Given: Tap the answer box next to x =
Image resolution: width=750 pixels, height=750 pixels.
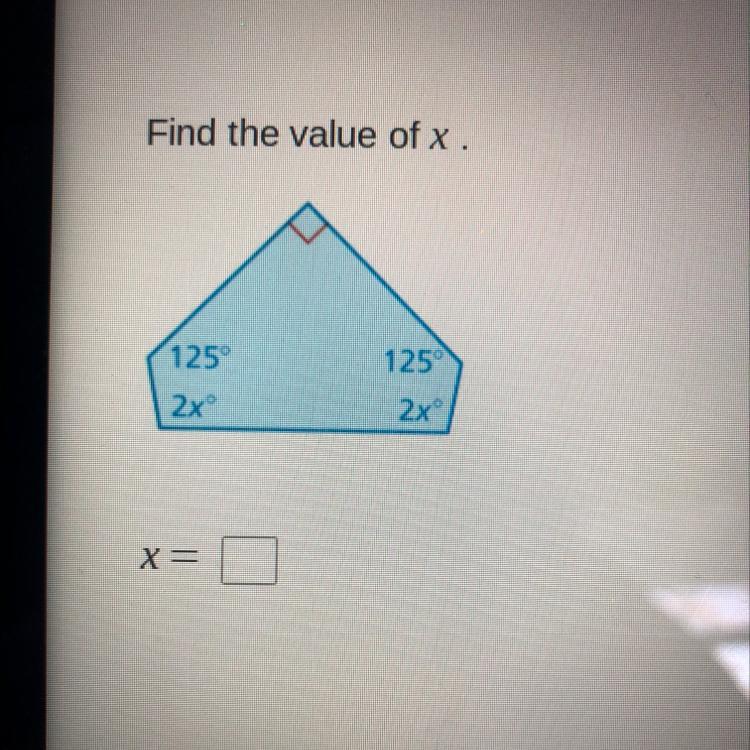Looking at the screenshot, I should pos(249,560).
